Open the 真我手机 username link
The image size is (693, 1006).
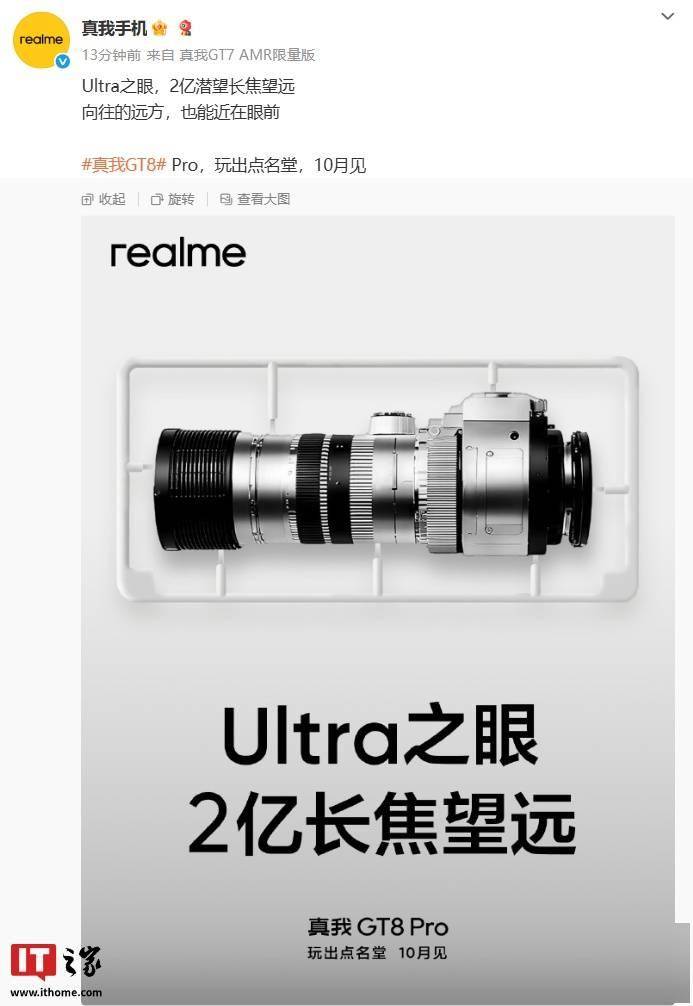pos(114,29)
